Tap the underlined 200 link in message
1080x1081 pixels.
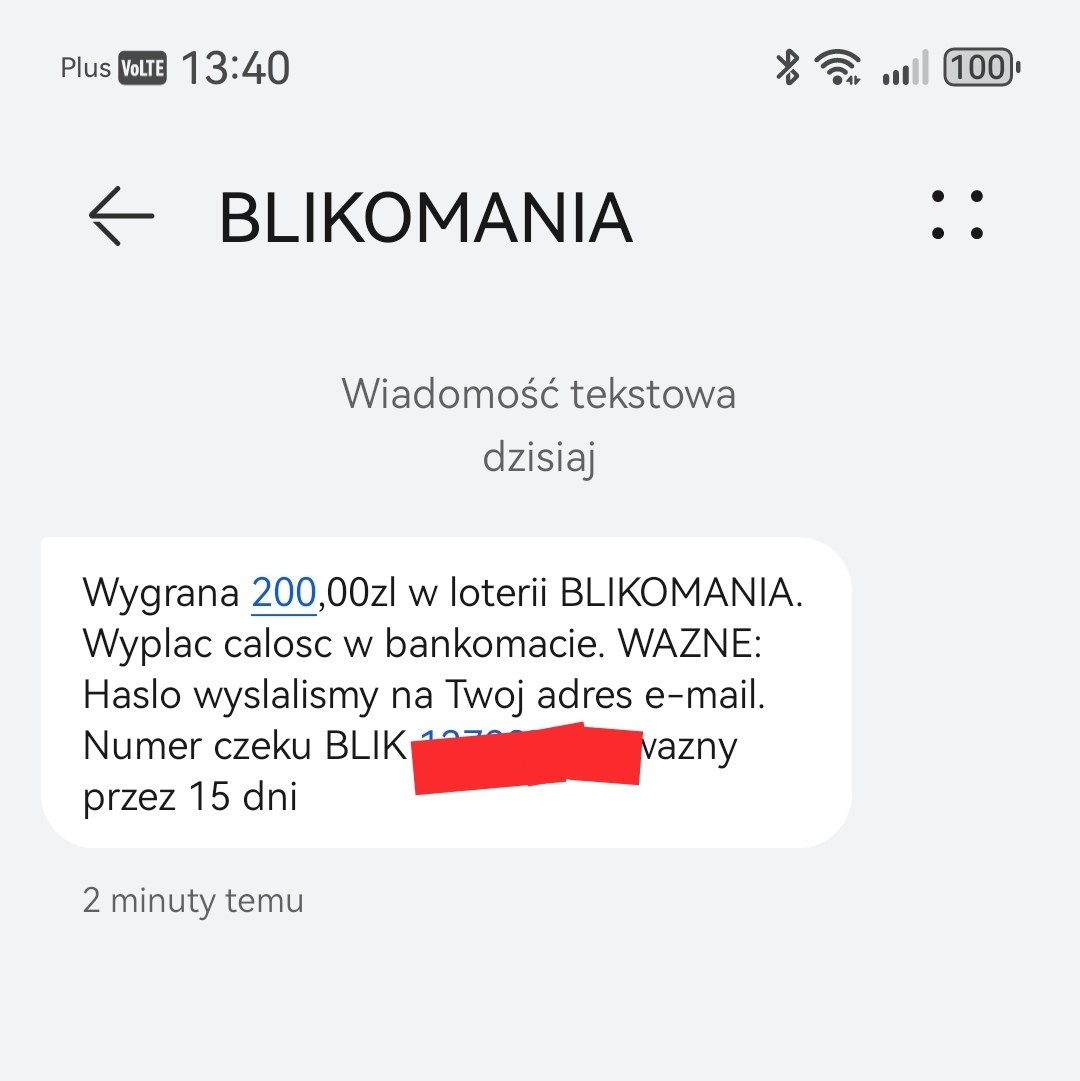[x=284, y=593]
